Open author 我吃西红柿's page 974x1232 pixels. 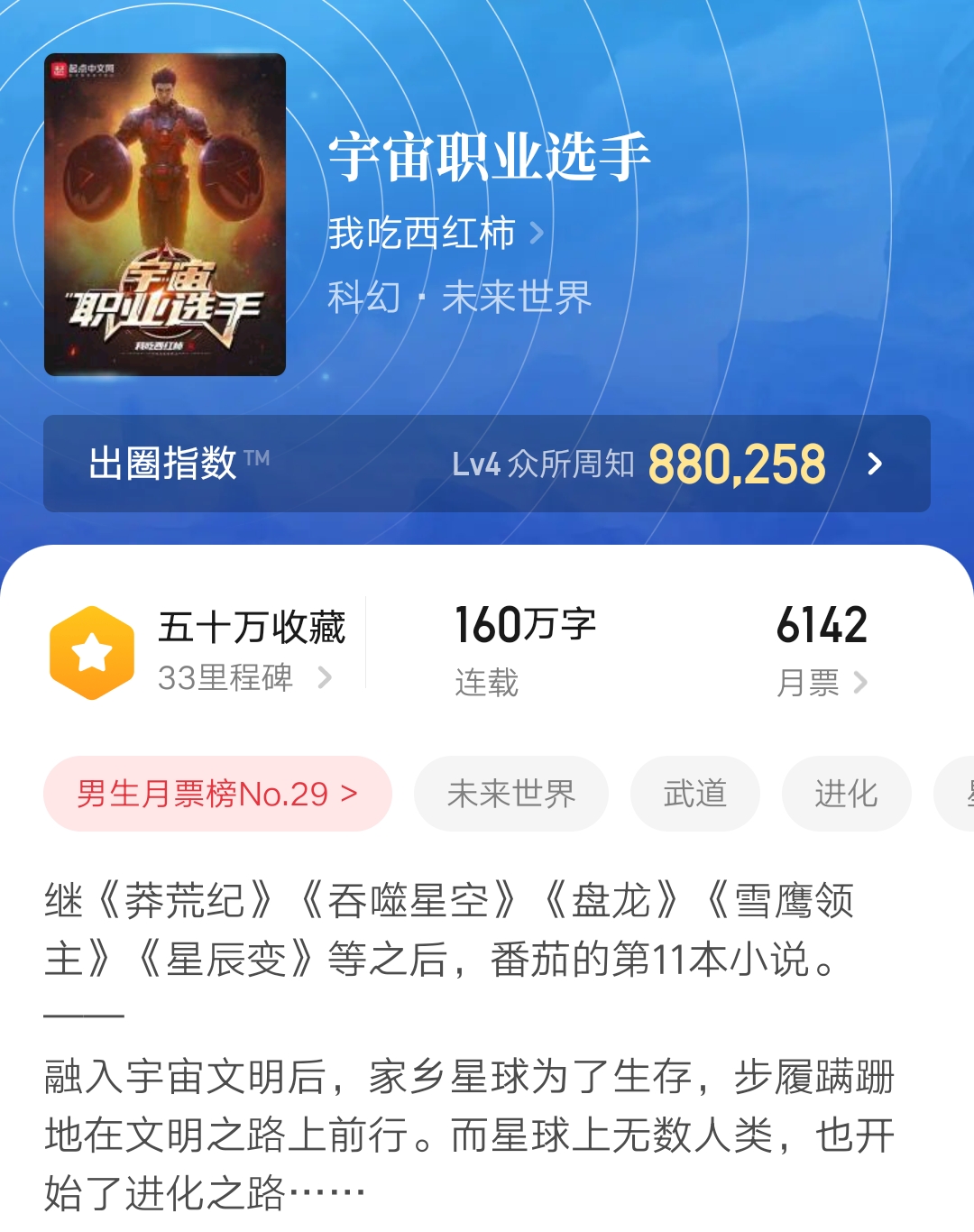[x=436, y=233]
